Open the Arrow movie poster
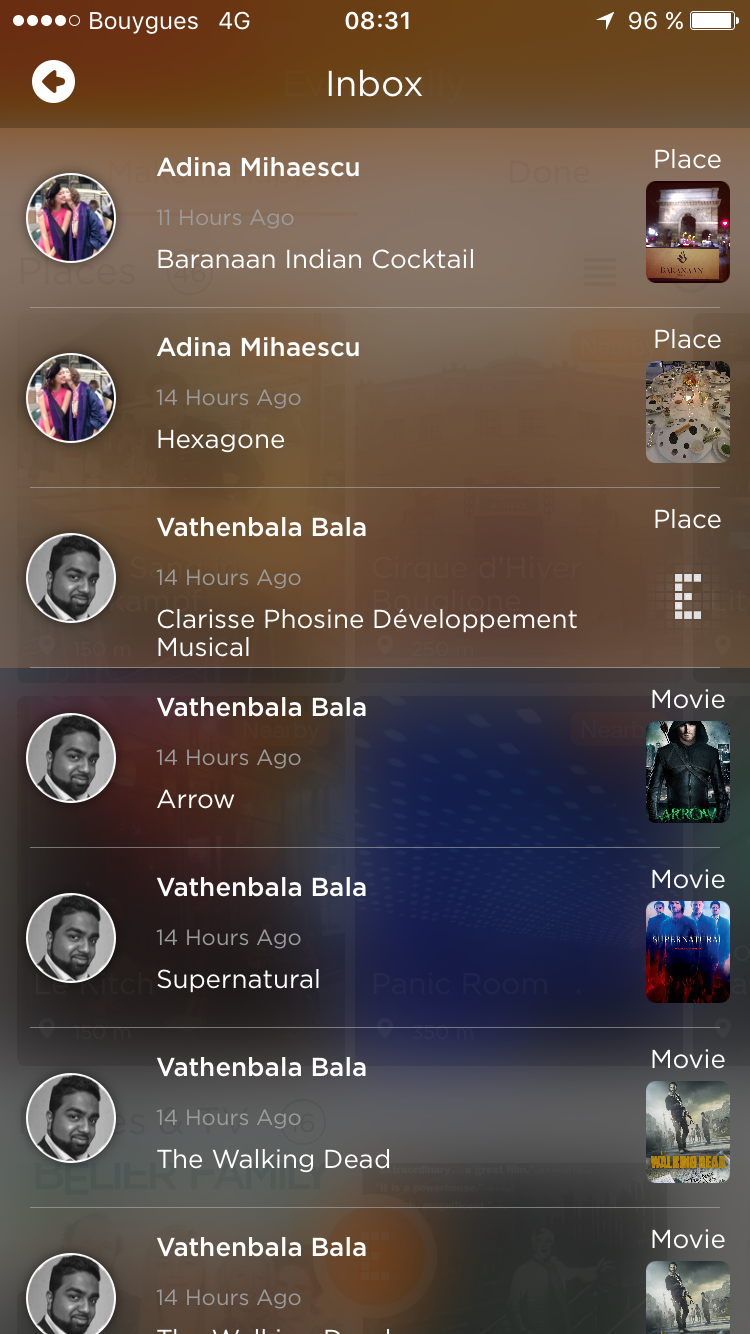The width and height of the screenshot is (750, 1334). click(x=688, y=771)
